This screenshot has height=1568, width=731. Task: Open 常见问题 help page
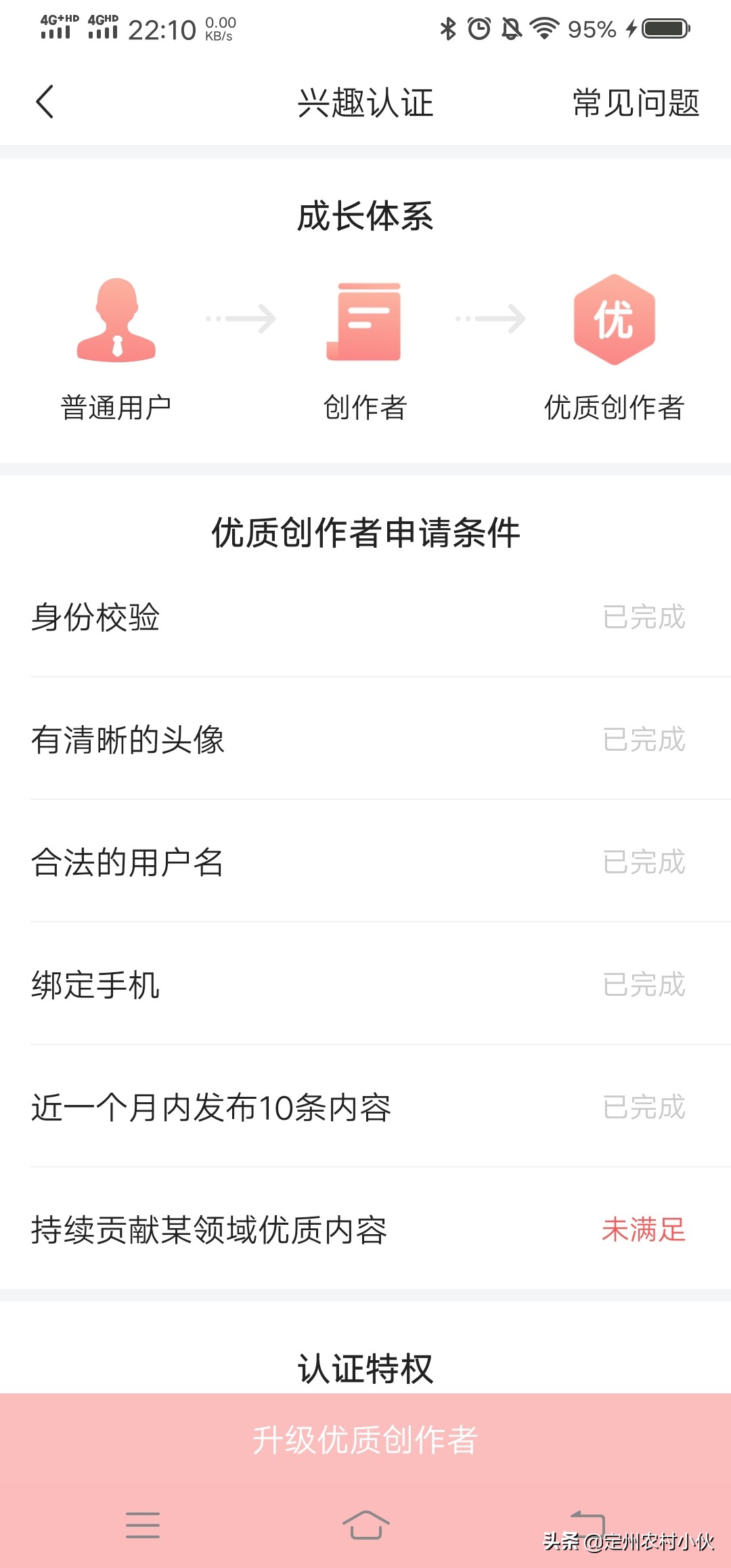coord(635,104)
